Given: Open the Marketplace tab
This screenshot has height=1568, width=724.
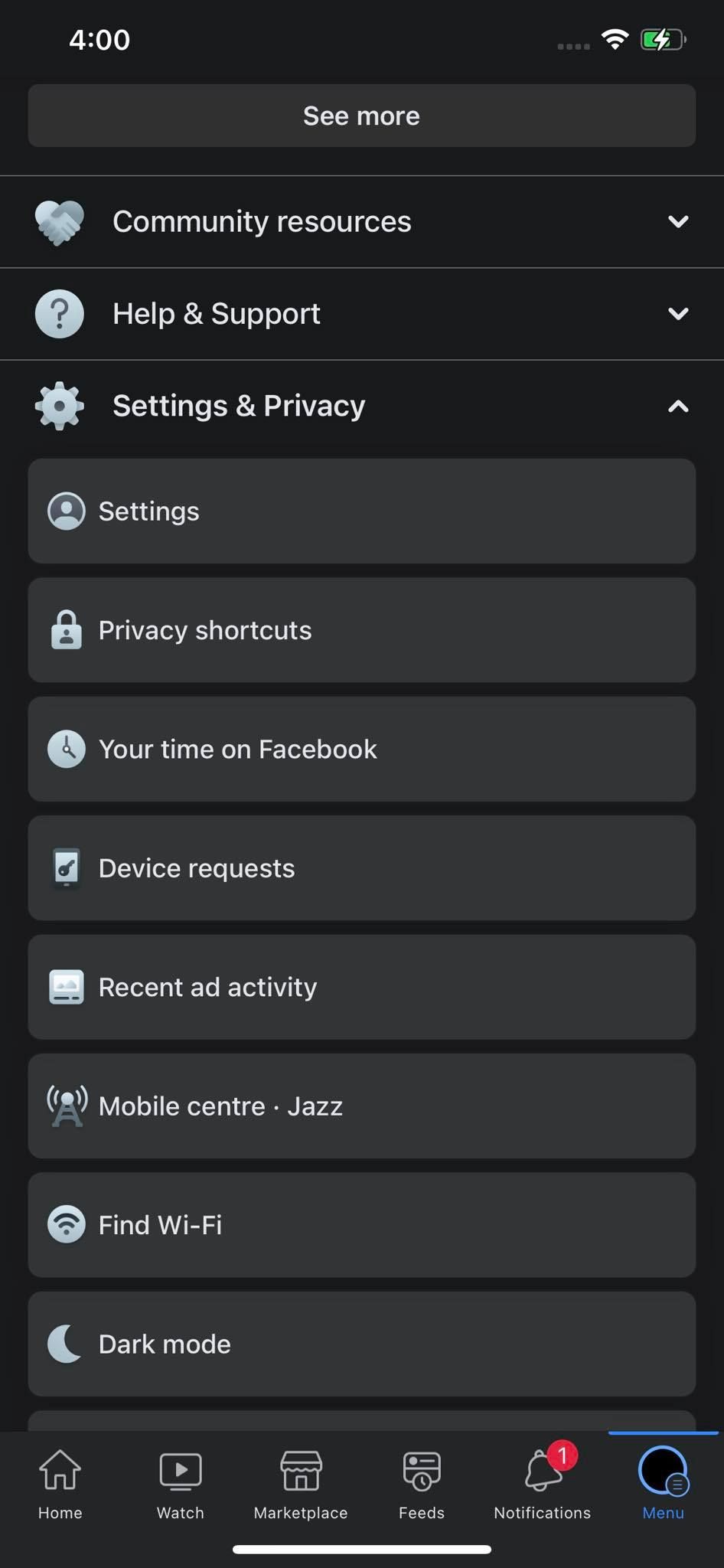Looking at the screenshot, I should (x=301, y=1483).
